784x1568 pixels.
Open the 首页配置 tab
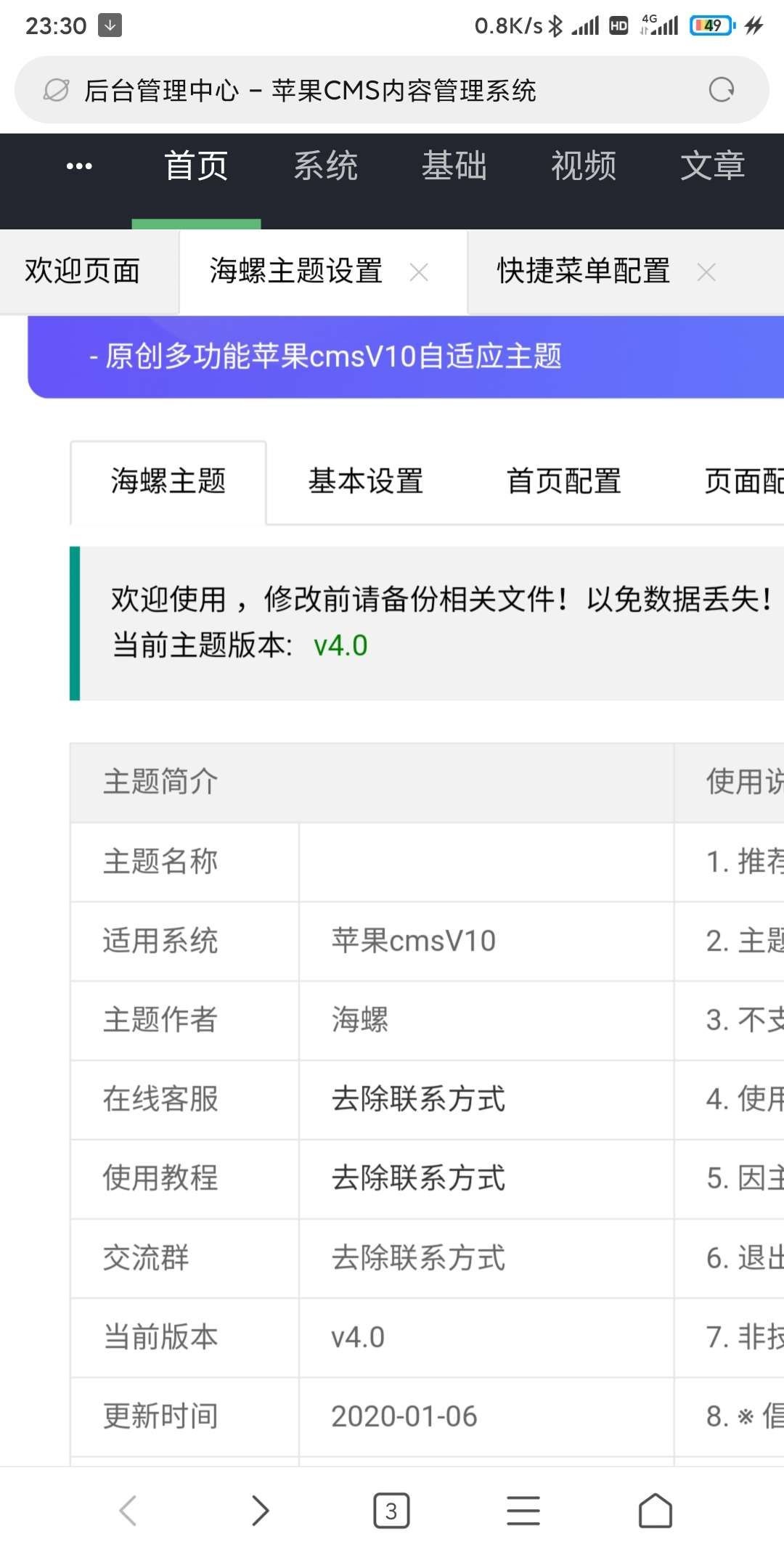pyautogui.click(x=564, y=481)
